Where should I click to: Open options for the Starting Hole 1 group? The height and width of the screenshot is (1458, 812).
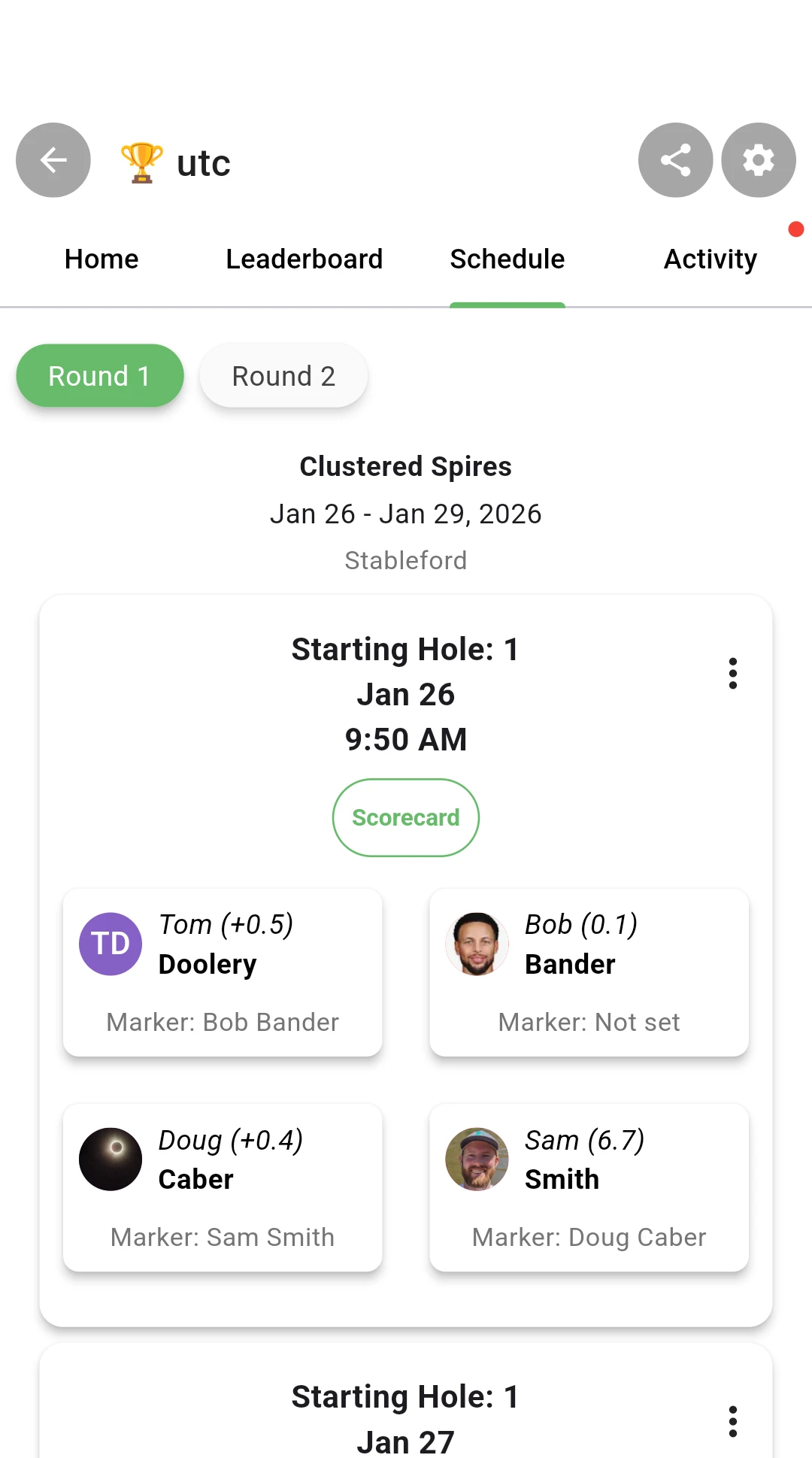[733, 673]
